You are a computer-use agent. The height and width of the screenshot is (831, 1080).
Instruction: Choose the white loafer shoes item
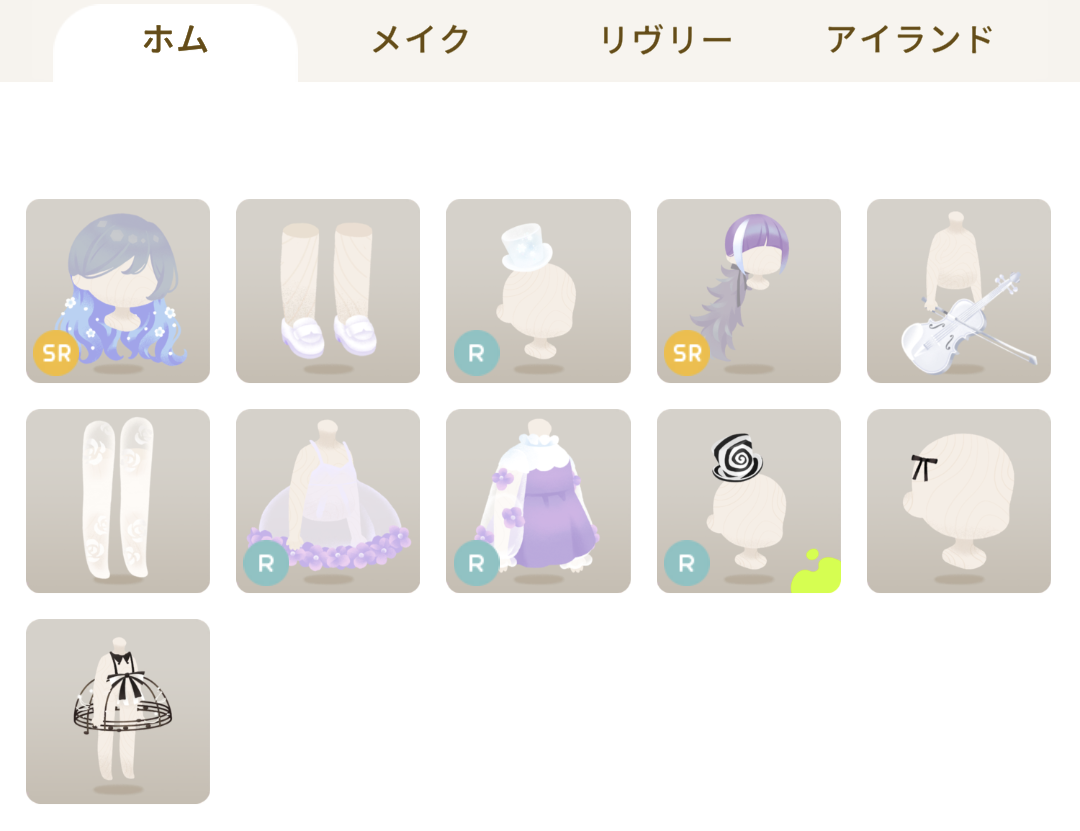coord(328,291)
